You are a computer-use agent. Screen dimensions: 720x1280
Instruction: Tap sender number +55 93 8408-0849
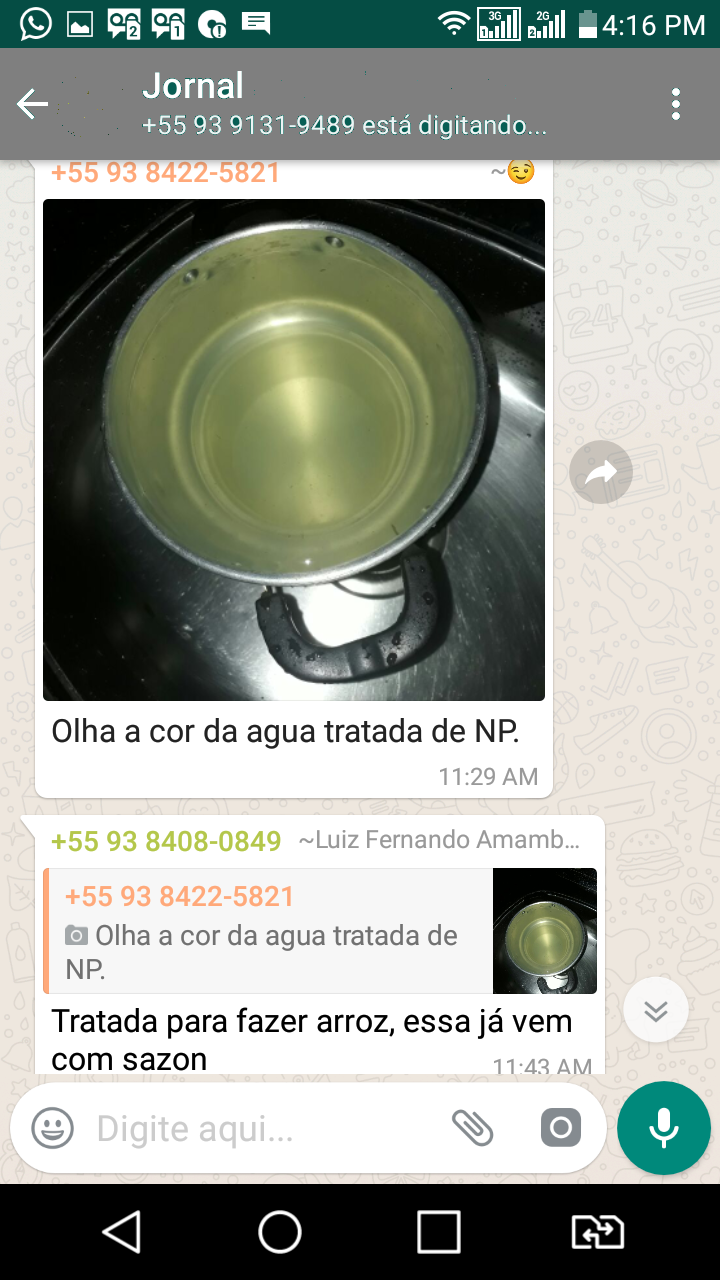click(166, 841)
